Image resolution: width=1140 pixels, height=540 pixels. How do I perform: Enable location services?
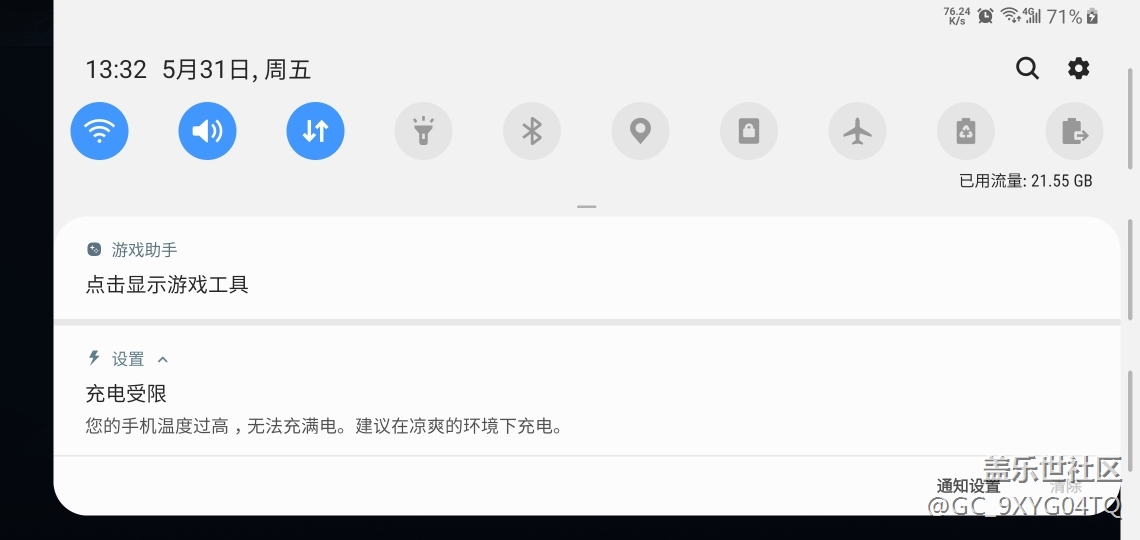point(640,131)
